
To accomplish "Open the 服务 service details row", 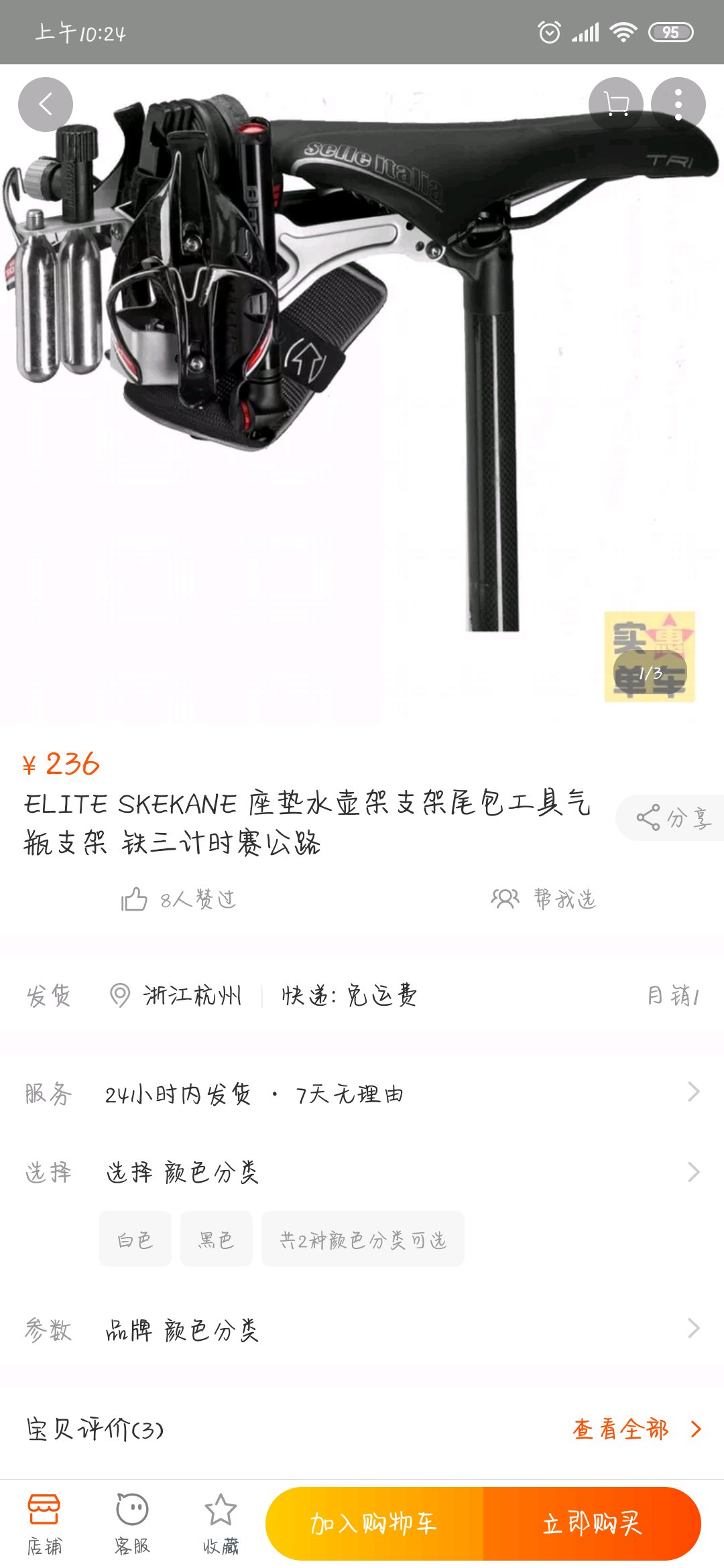I will 362,1094.
